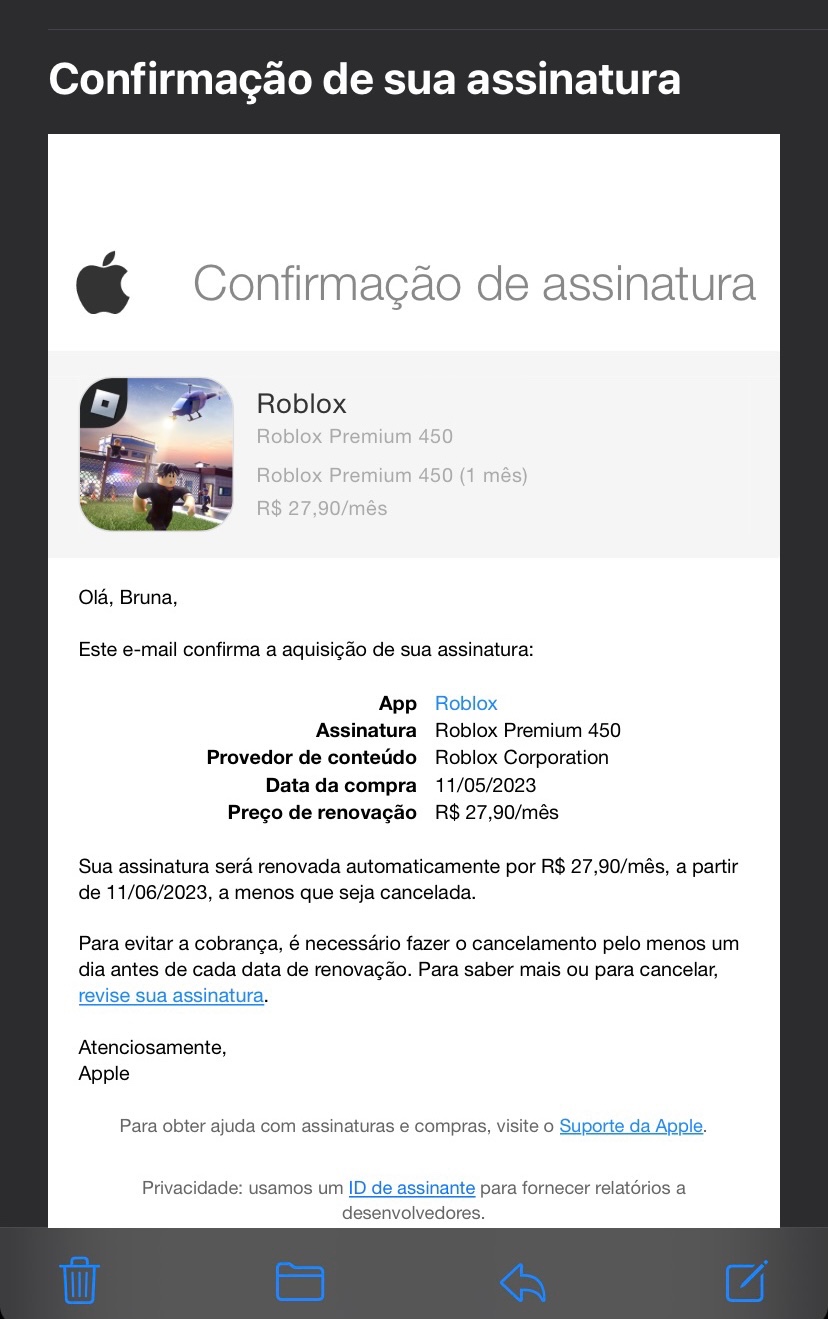This screenshot has height=1319, width=828.
Task: Open the "revise sua assinatura" link
Action: coord(171,996)
